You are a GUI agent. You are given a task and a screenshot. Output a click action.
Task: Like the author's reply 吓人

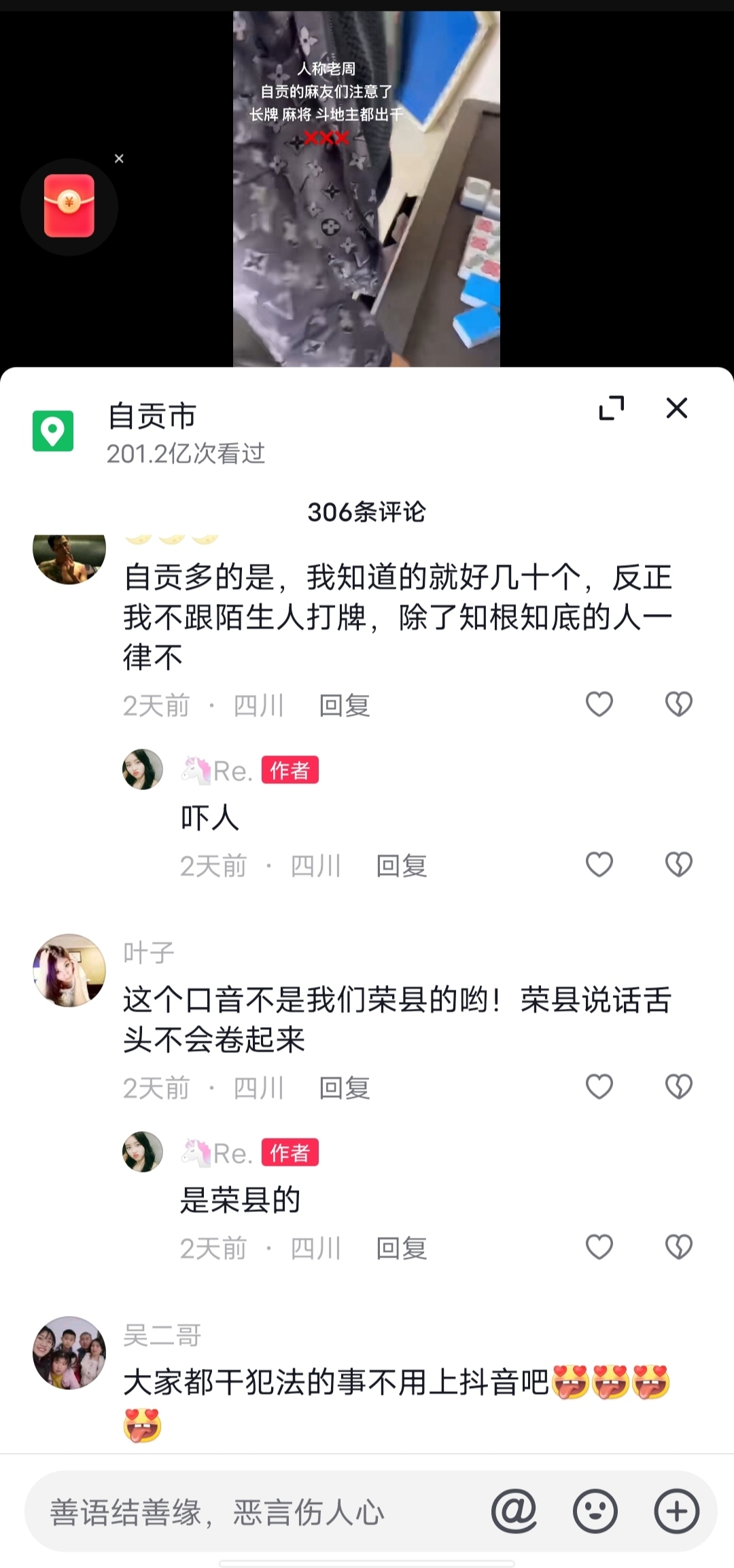(599, 865)
